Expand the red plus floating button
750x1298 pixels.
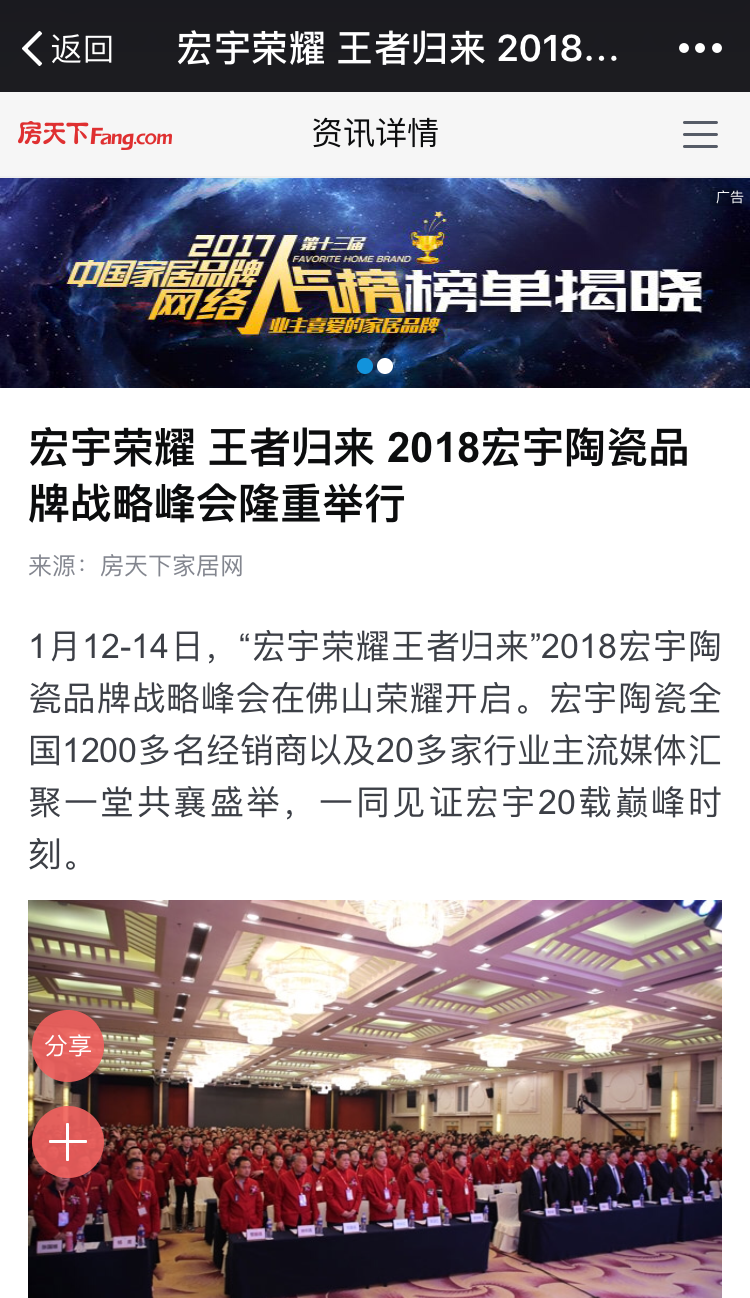point(68,1142)
